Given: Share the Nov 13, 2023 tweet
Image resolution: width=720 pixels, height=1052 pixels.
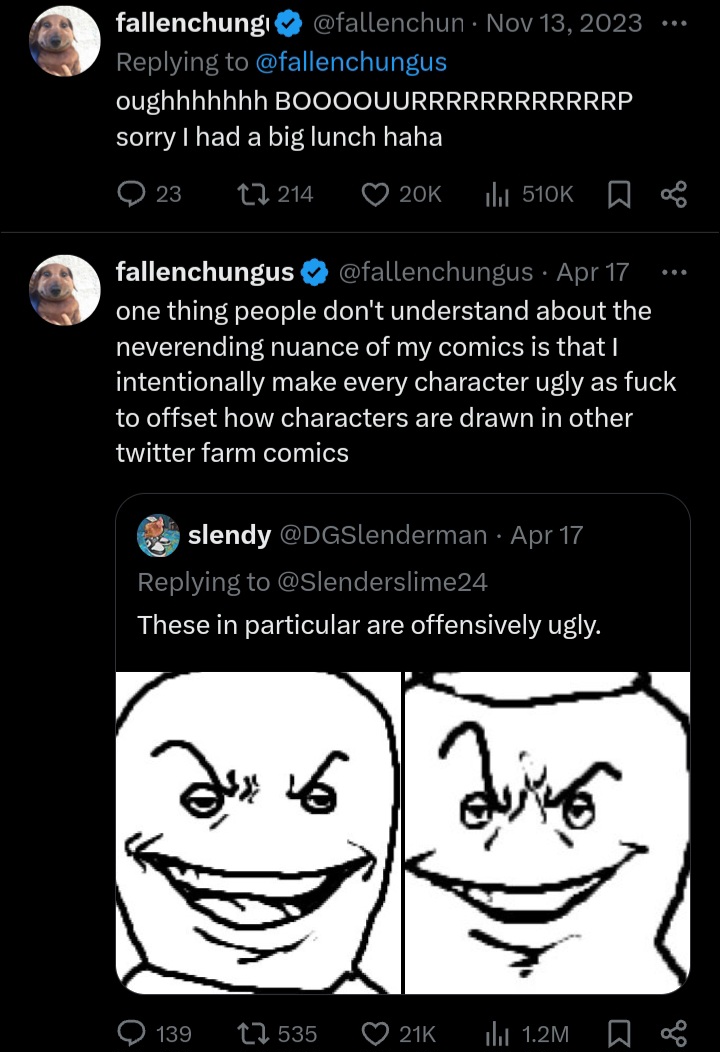Looking at the screenshot, I should [x=674, y=194].
